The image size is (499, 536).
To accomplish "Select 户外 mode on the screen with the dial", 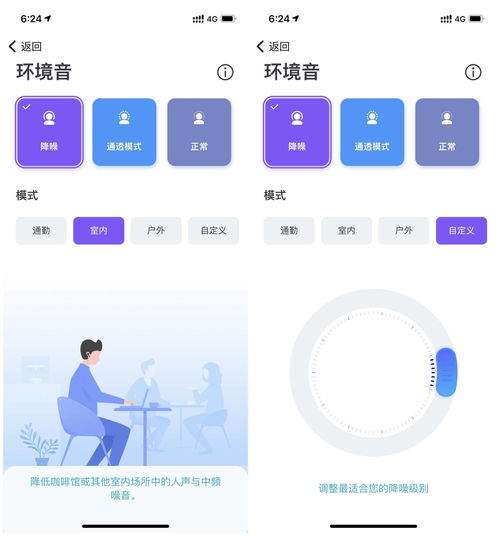I will click(x=404, y=230).
